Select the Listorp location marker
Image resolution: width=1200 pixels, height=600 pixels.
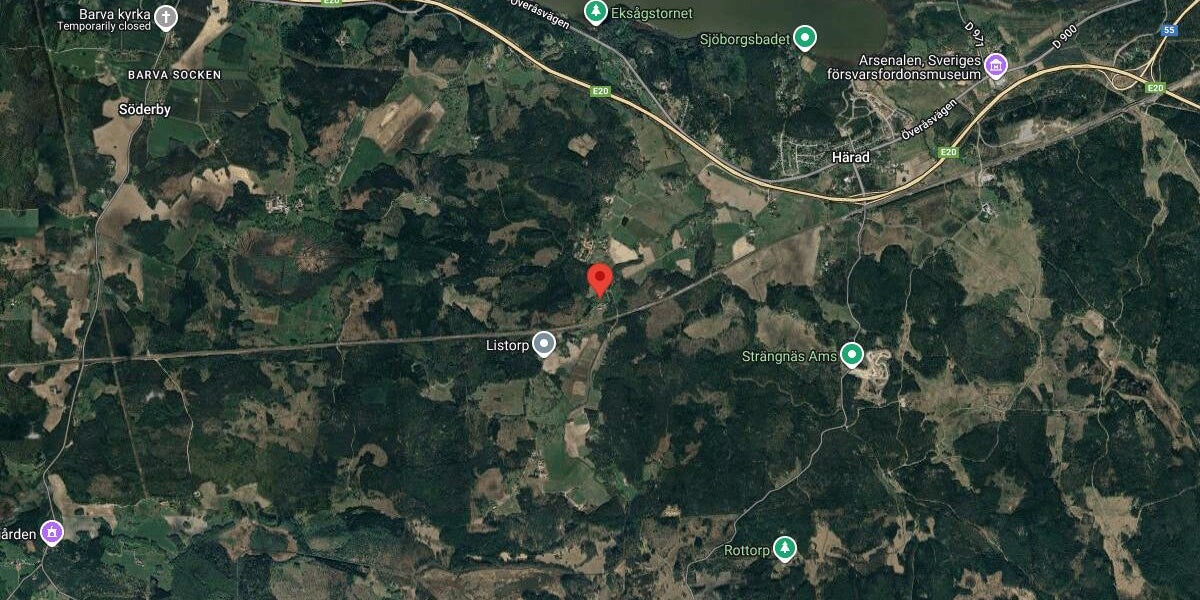coord(544,345)
